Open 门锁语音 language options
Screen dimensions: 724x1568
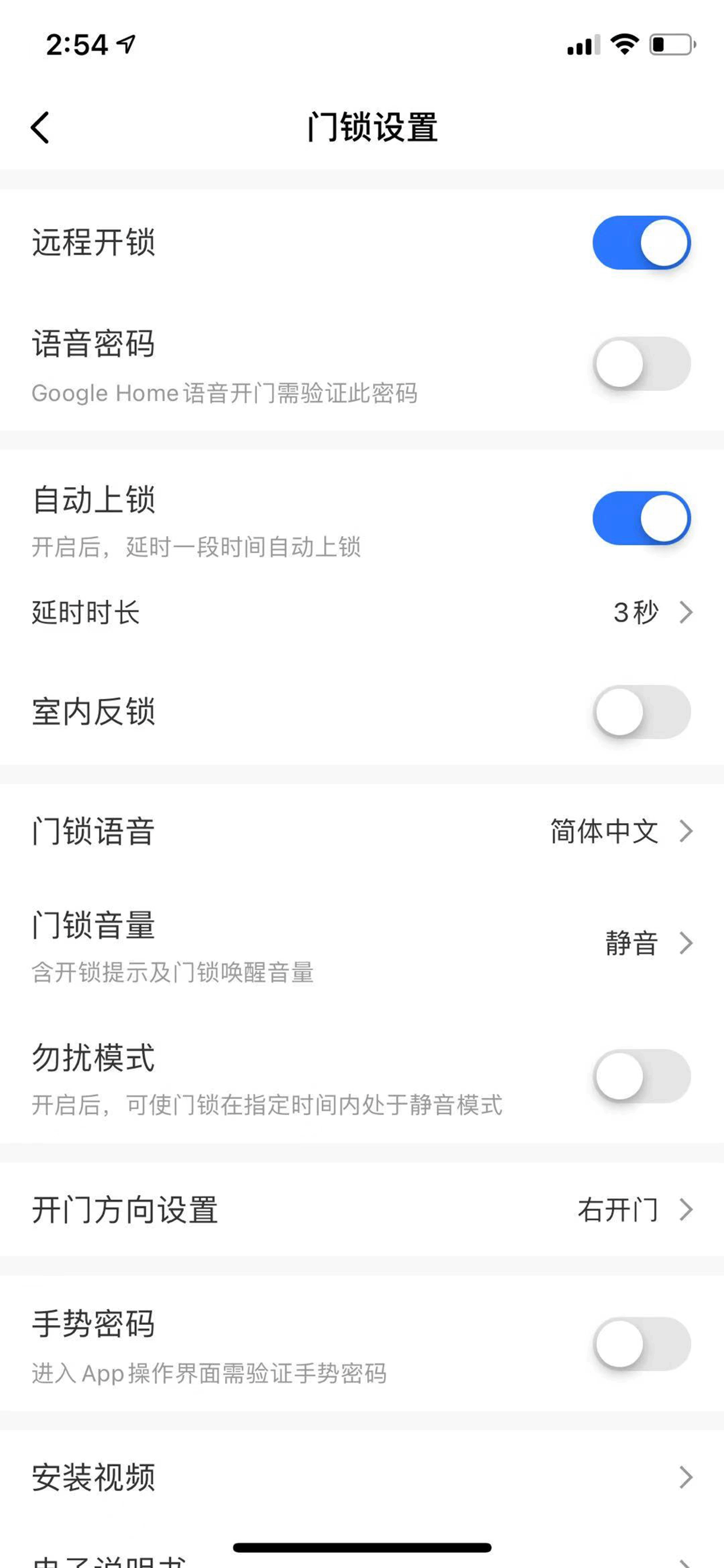pyautogui.click(x=361, y=831)
